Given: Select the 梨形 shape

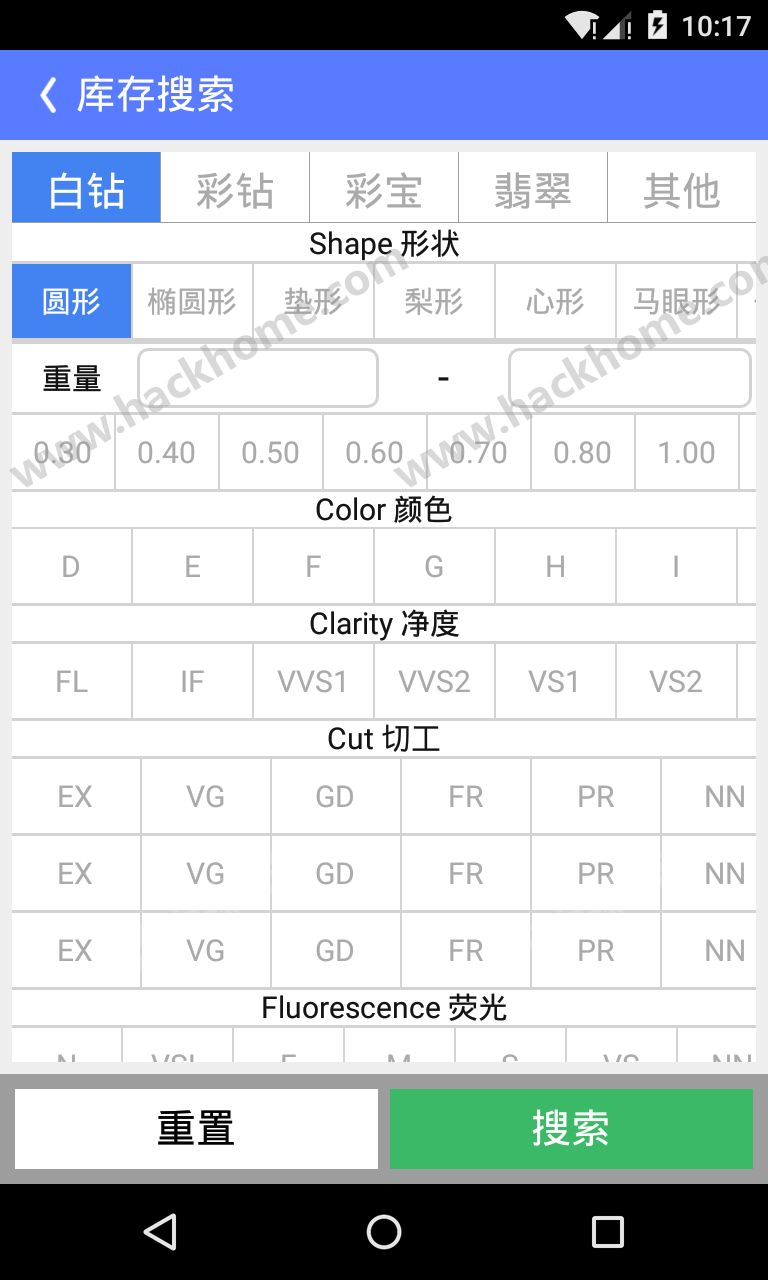Looking at the screenshot, I should point(434,301).
